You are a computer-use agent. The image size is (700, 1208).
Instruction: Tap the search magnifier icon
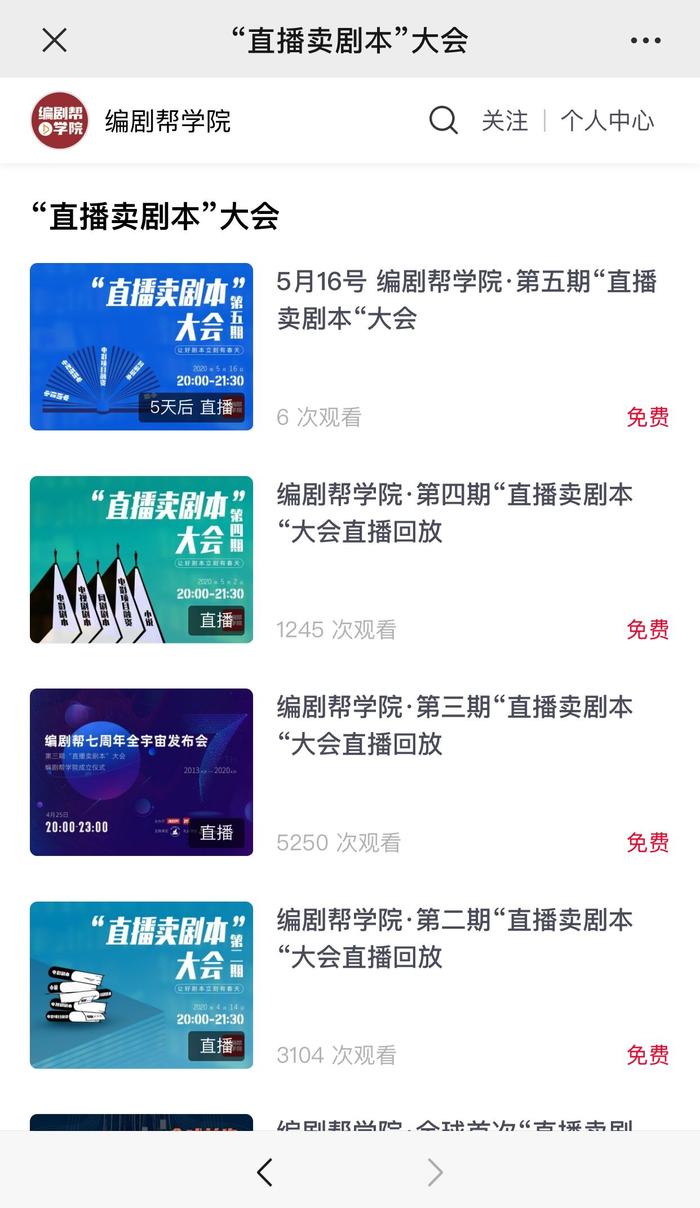coord(443,121)
